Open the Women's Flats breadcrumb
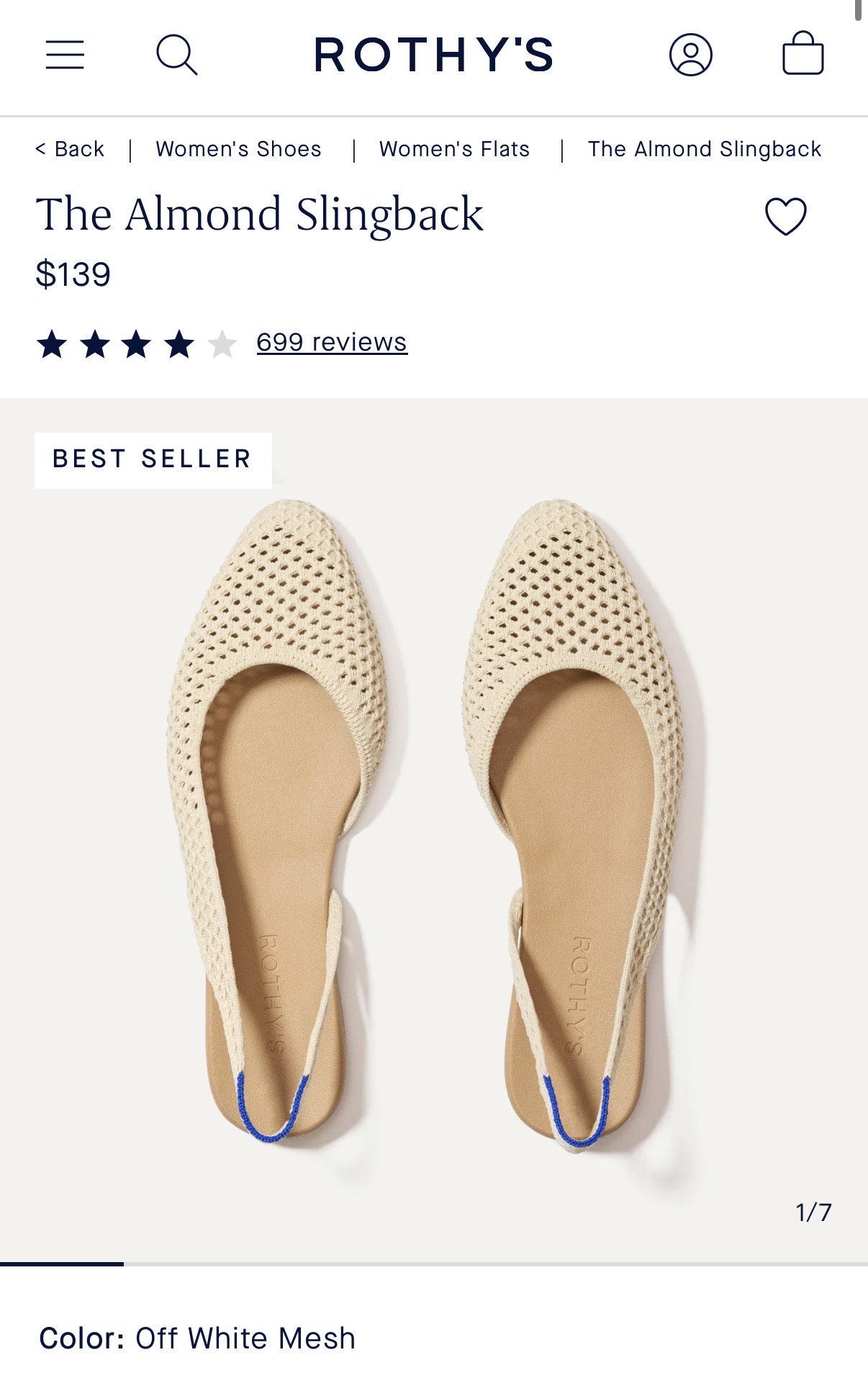868x1378 pixels. coord(454,149)
